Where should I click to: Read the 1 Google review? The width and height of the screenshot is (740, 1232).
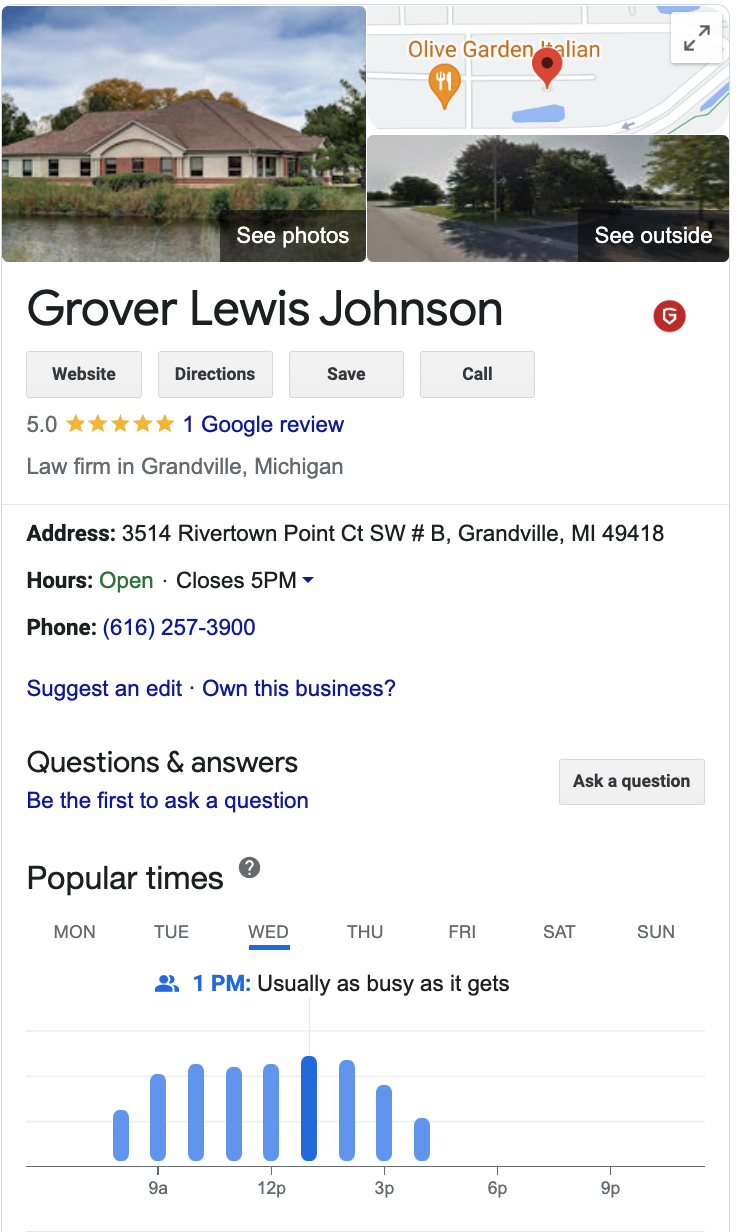(x=263, y=424)
